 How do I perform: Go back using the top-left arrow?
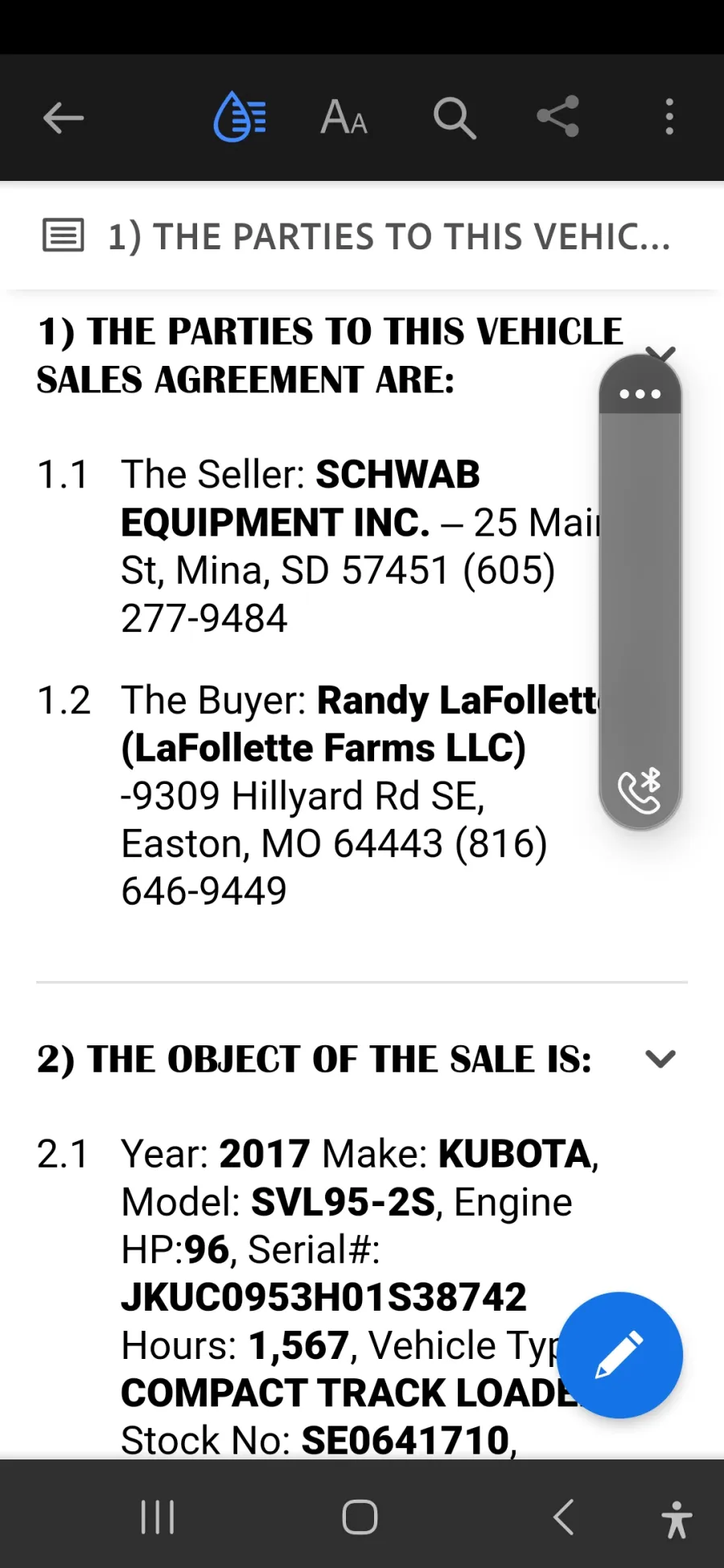64,118
